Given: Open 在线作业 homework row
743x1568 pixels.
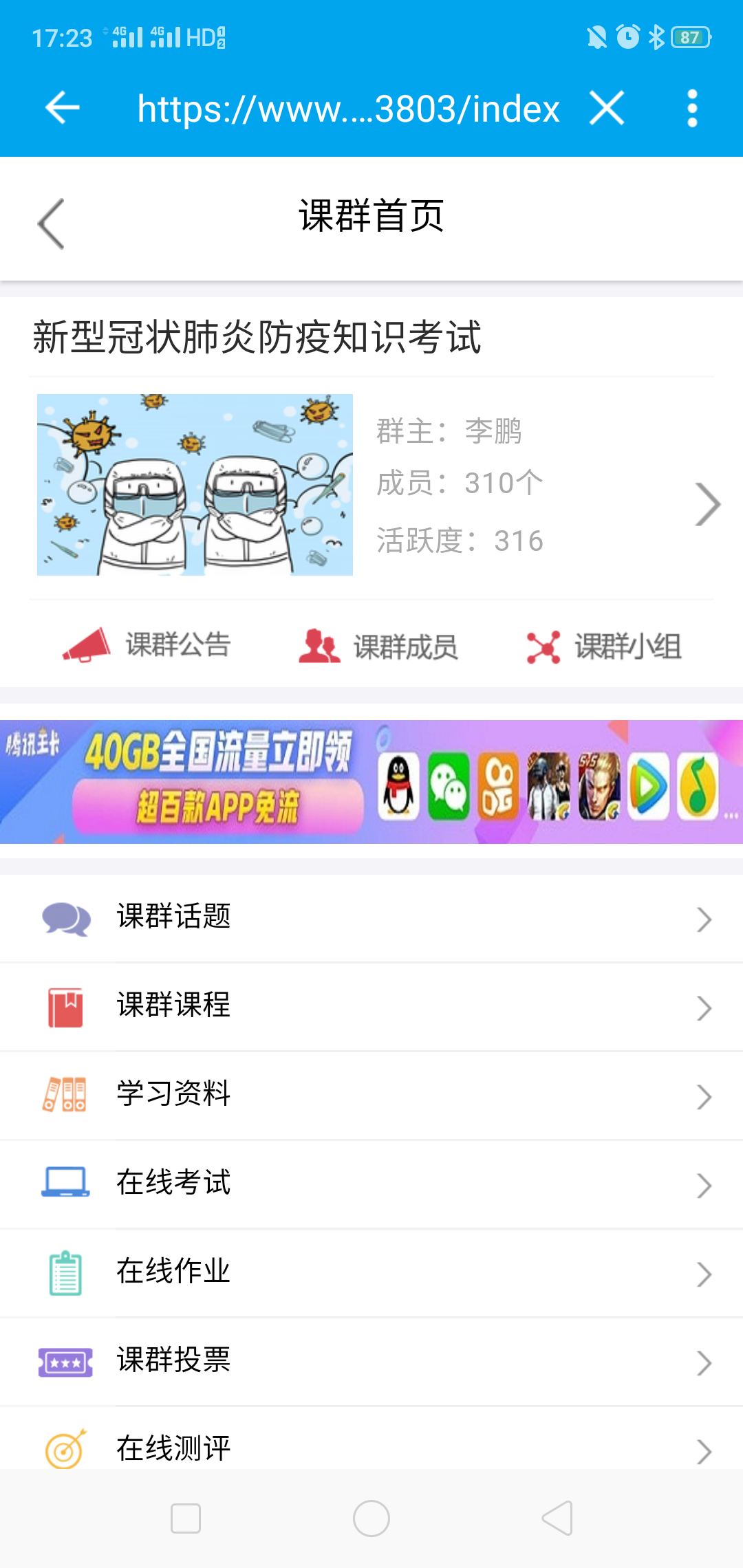Looking at the screenshot, I should pyautogui.click(x=371, y=1272).
